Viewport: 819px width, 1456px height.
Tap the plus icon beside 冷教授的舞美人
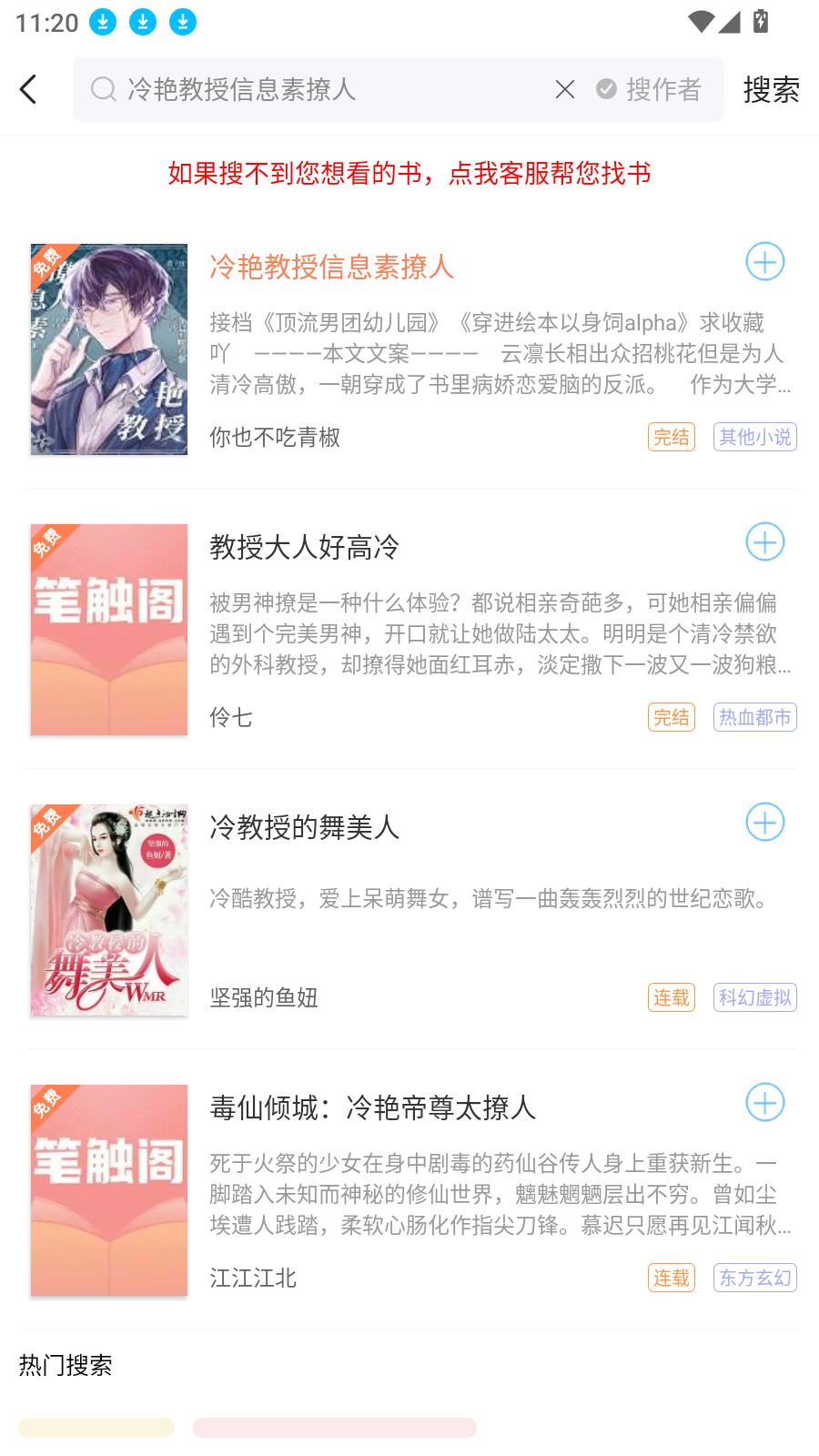tap(764, 822)
